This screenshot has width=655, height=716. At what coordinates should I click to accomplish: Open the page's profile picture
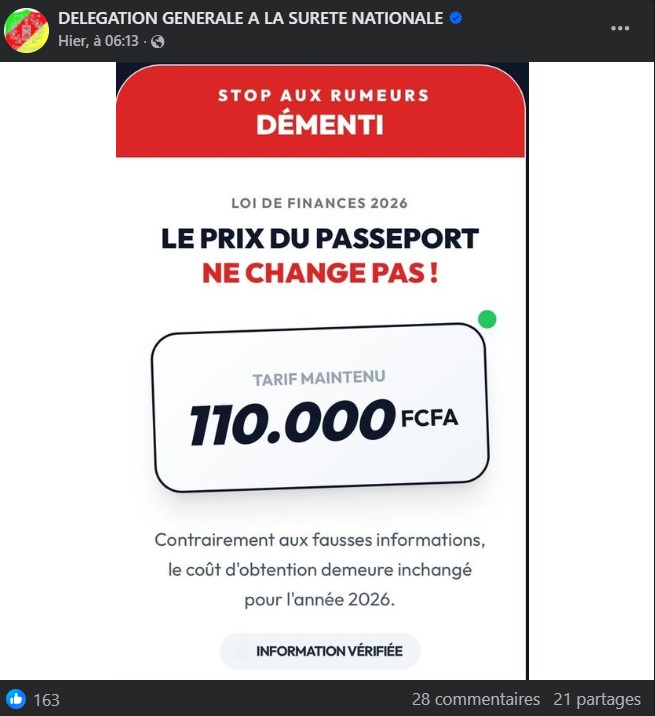click(x=27, y=30)
